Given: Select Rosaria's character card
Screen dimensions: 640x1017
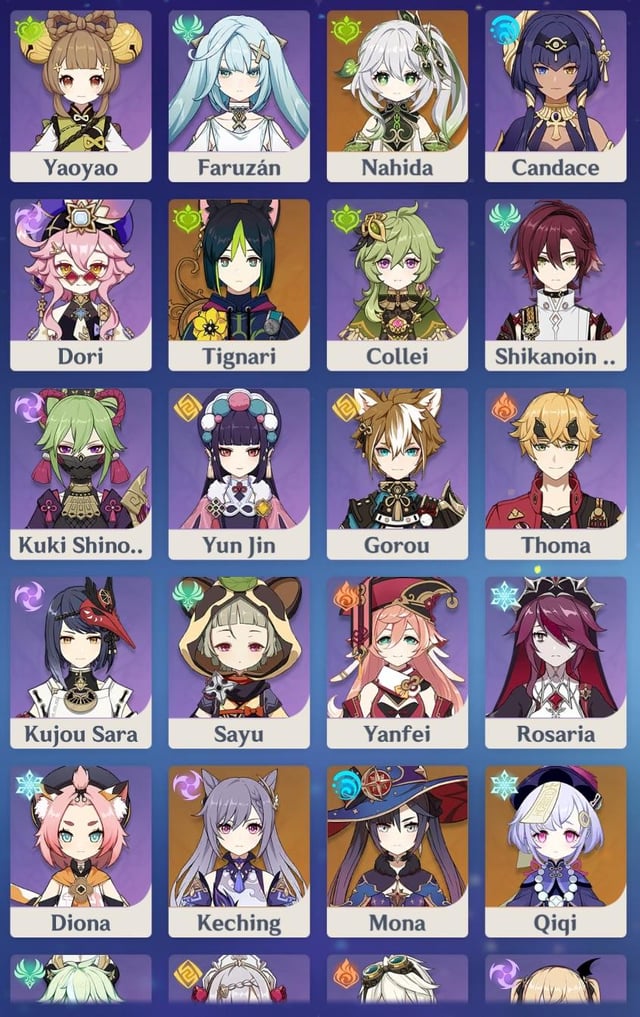Looking at the screenshot, I should (x=555, y=661).
